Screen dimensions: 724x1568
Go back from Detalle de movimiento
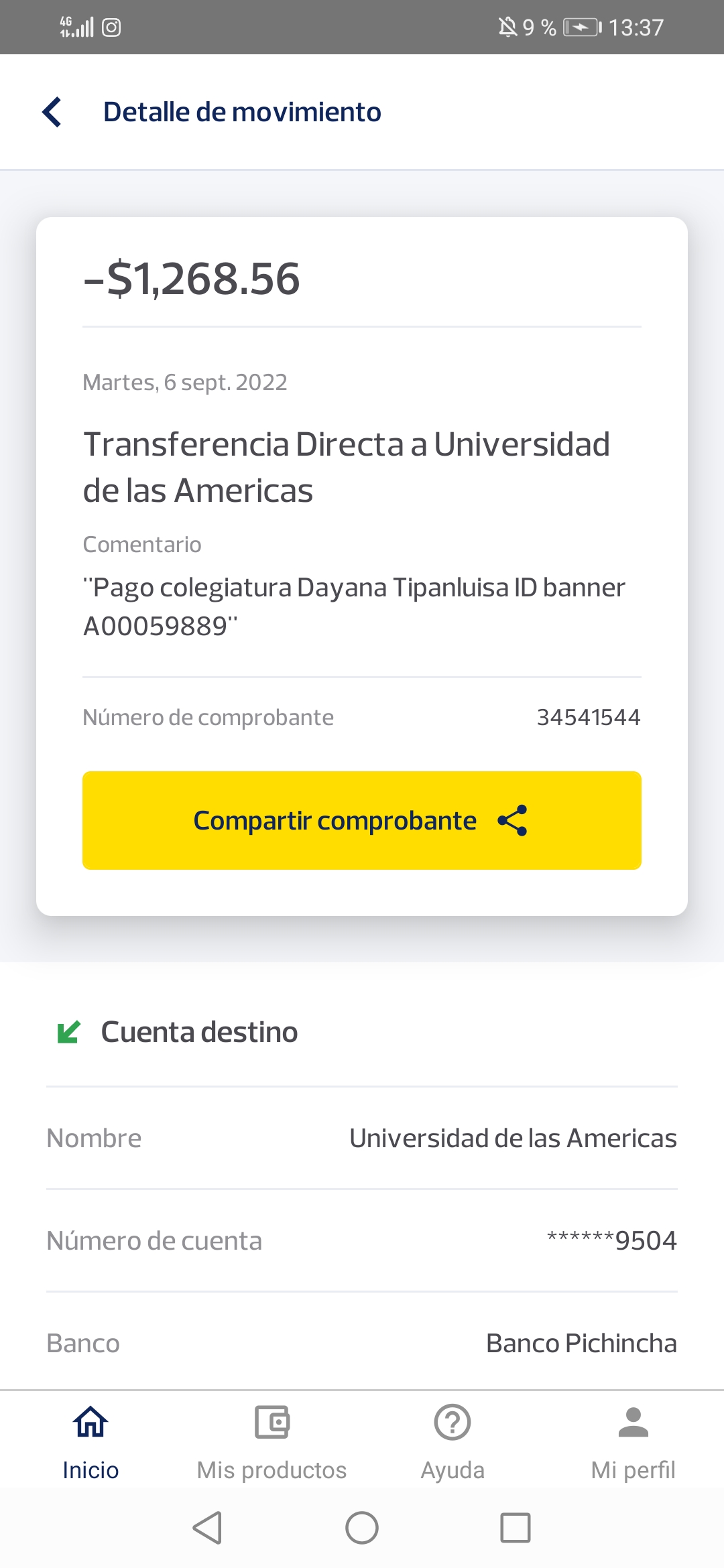point(52,112)
